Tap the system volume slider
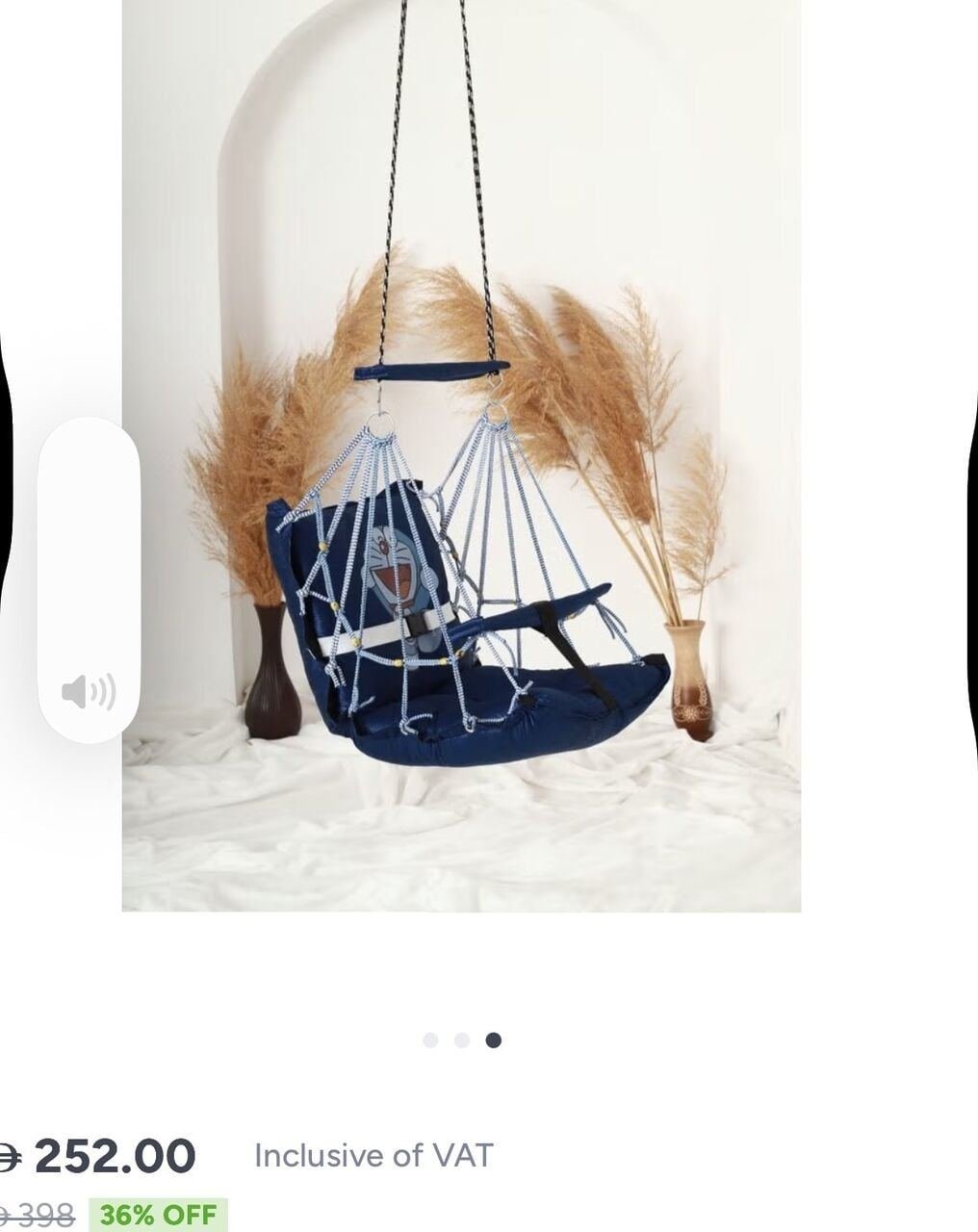 (x=90, y=579)
